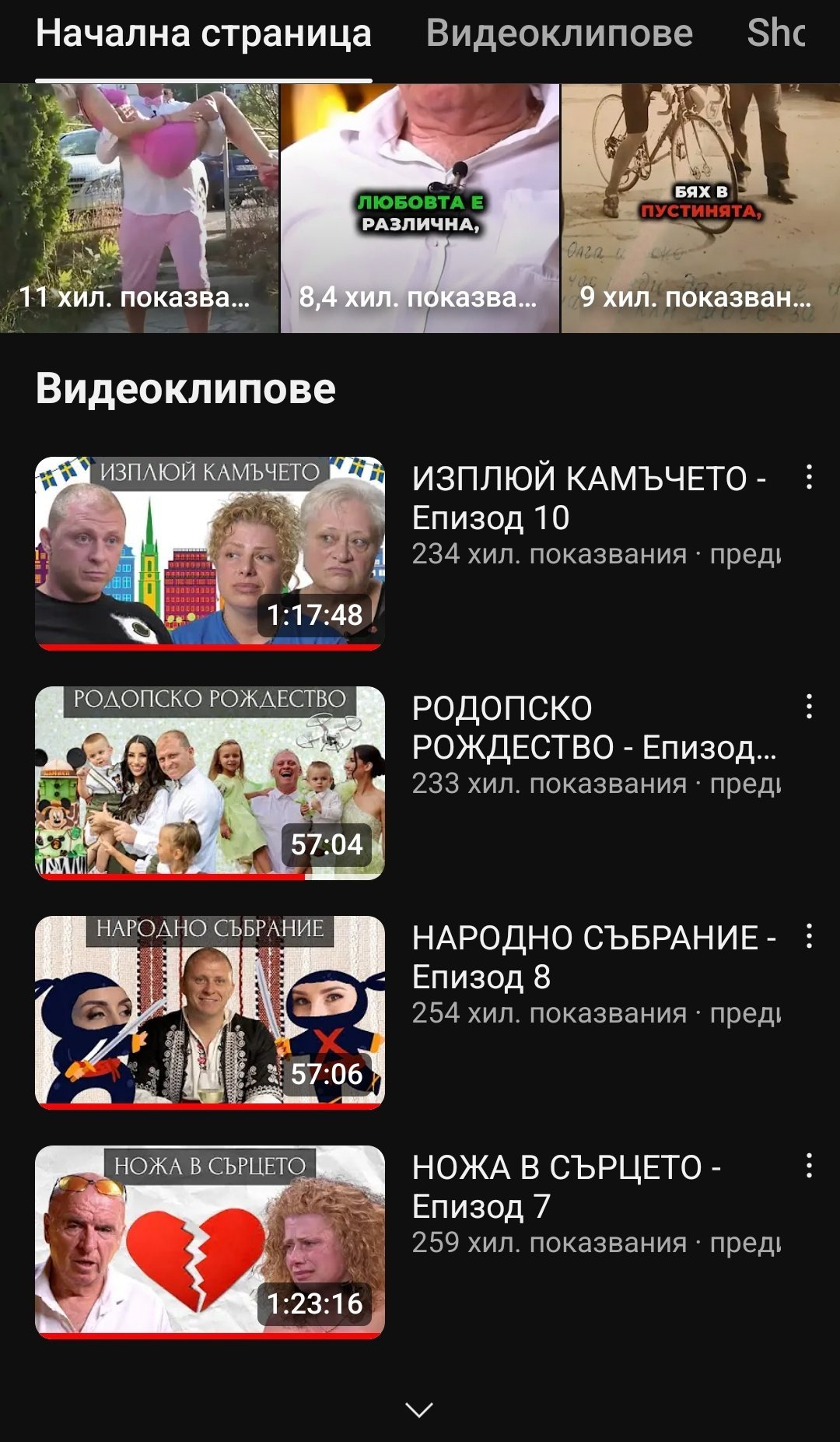Open overflow menu for НАРОДНО СЪБРАНИЕ - Епизод 8

click(809, 935)
